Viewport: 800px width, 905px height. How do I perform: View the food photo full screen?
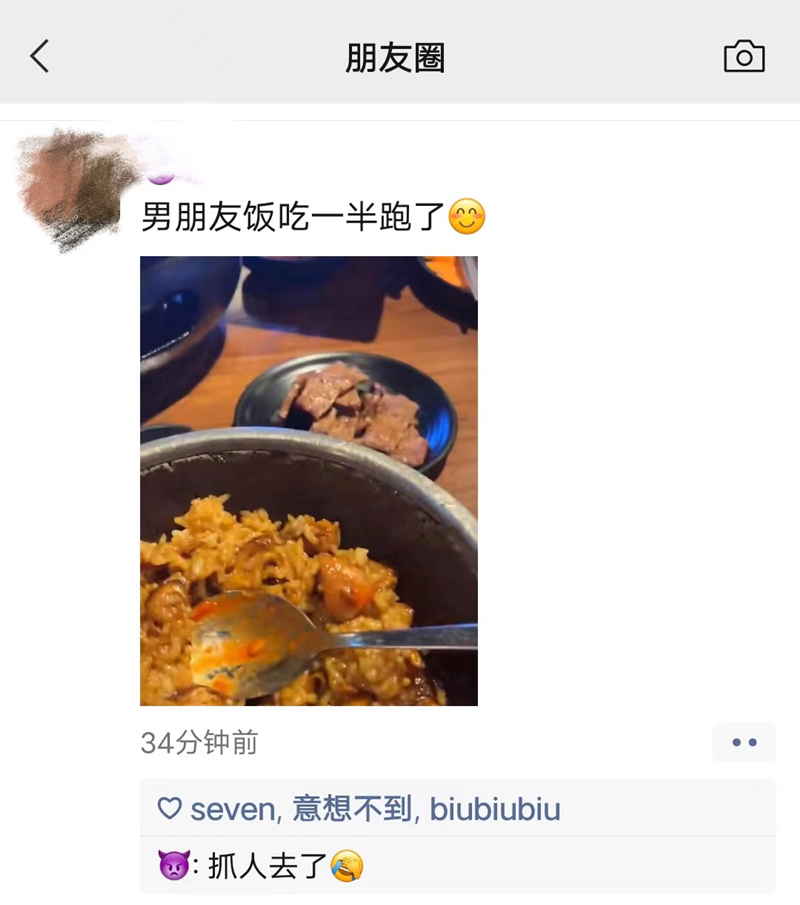[308, 480]
